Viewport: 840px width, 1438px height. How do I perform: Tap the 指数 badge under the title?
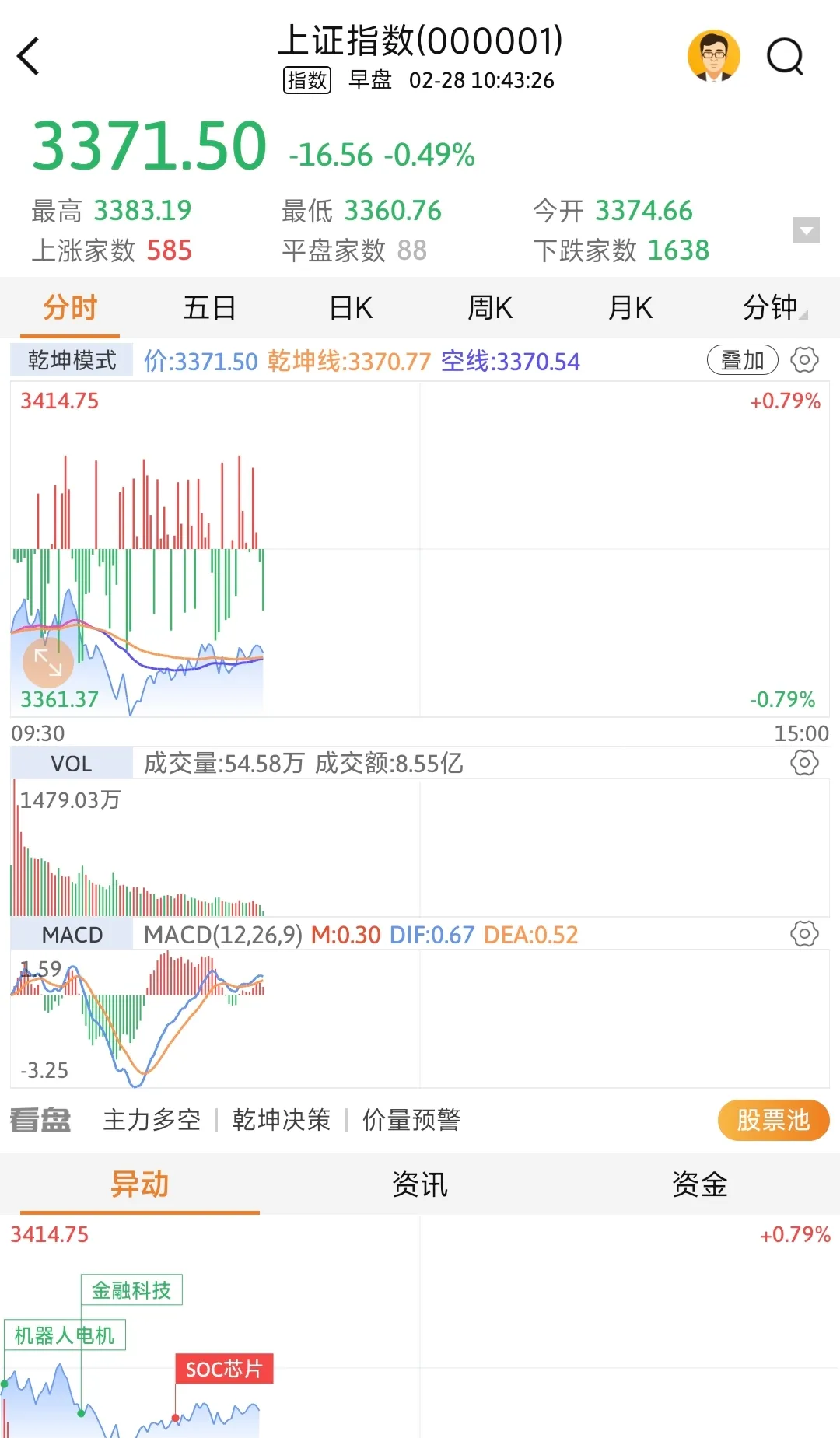pos(306,81)
